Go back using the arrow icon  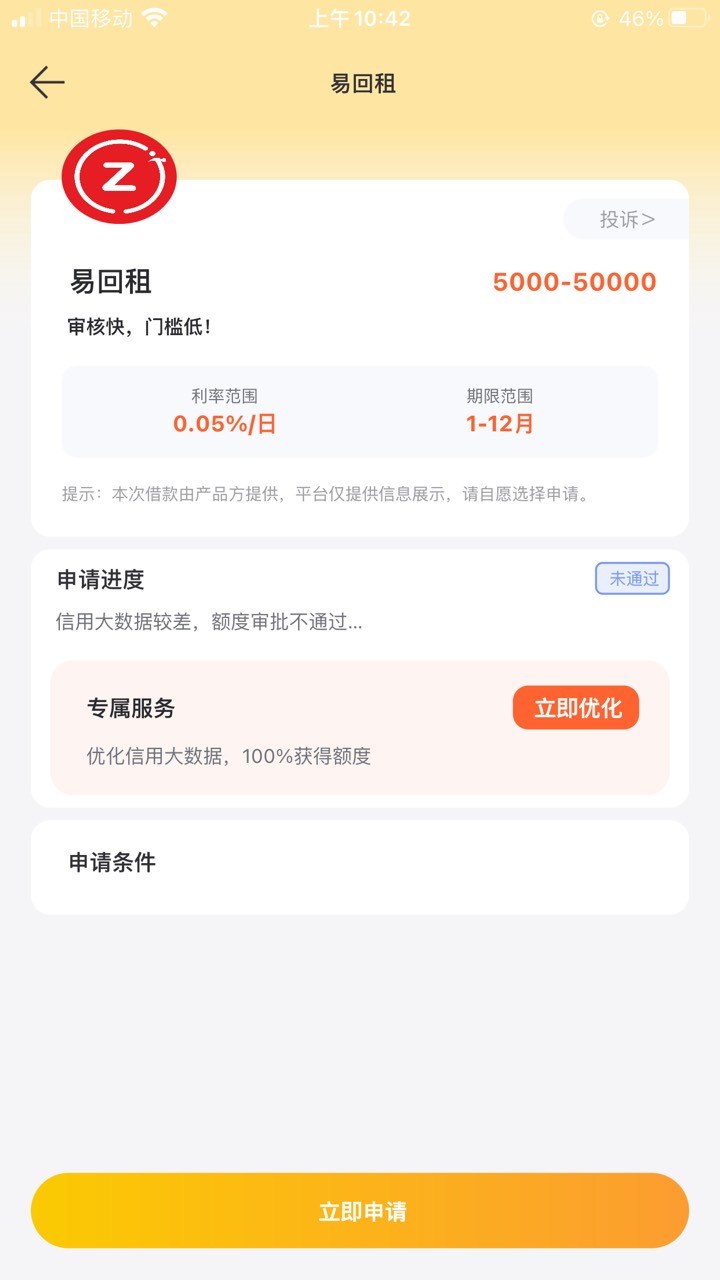[47, 83]
